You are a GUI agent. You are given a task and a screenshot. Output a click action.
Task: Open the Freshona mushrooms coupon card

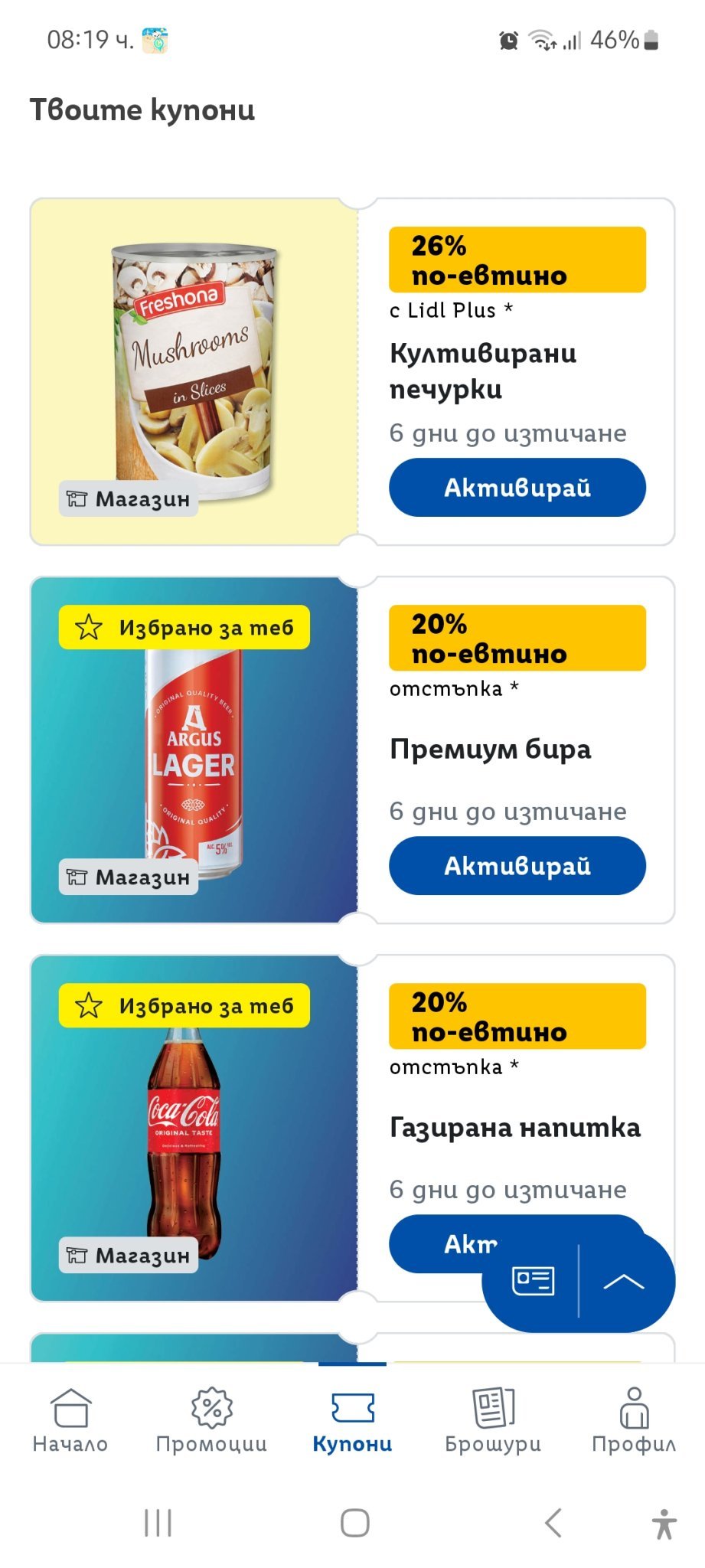(x=194, y=372)
